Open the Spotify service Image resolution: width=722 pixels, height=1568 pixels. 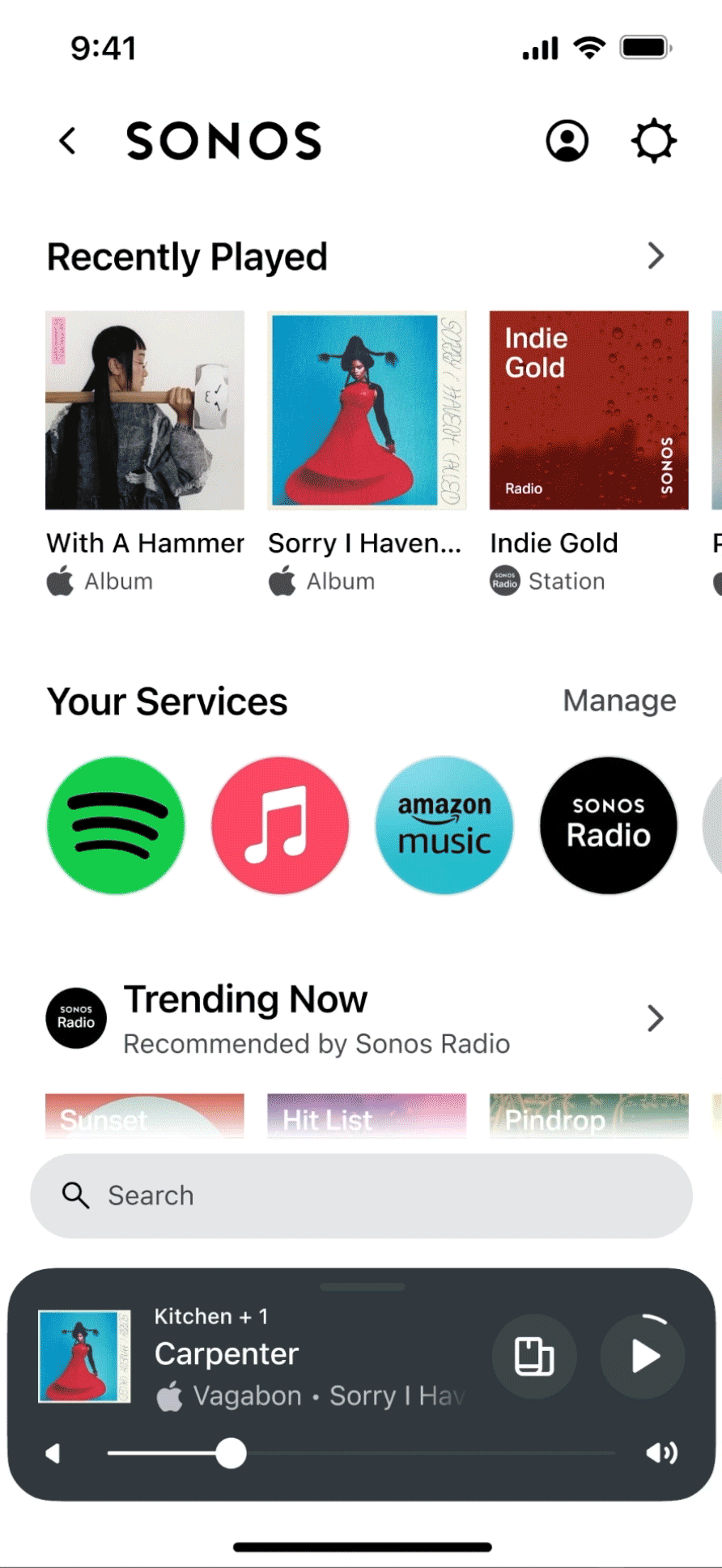(x=117, y=824)
